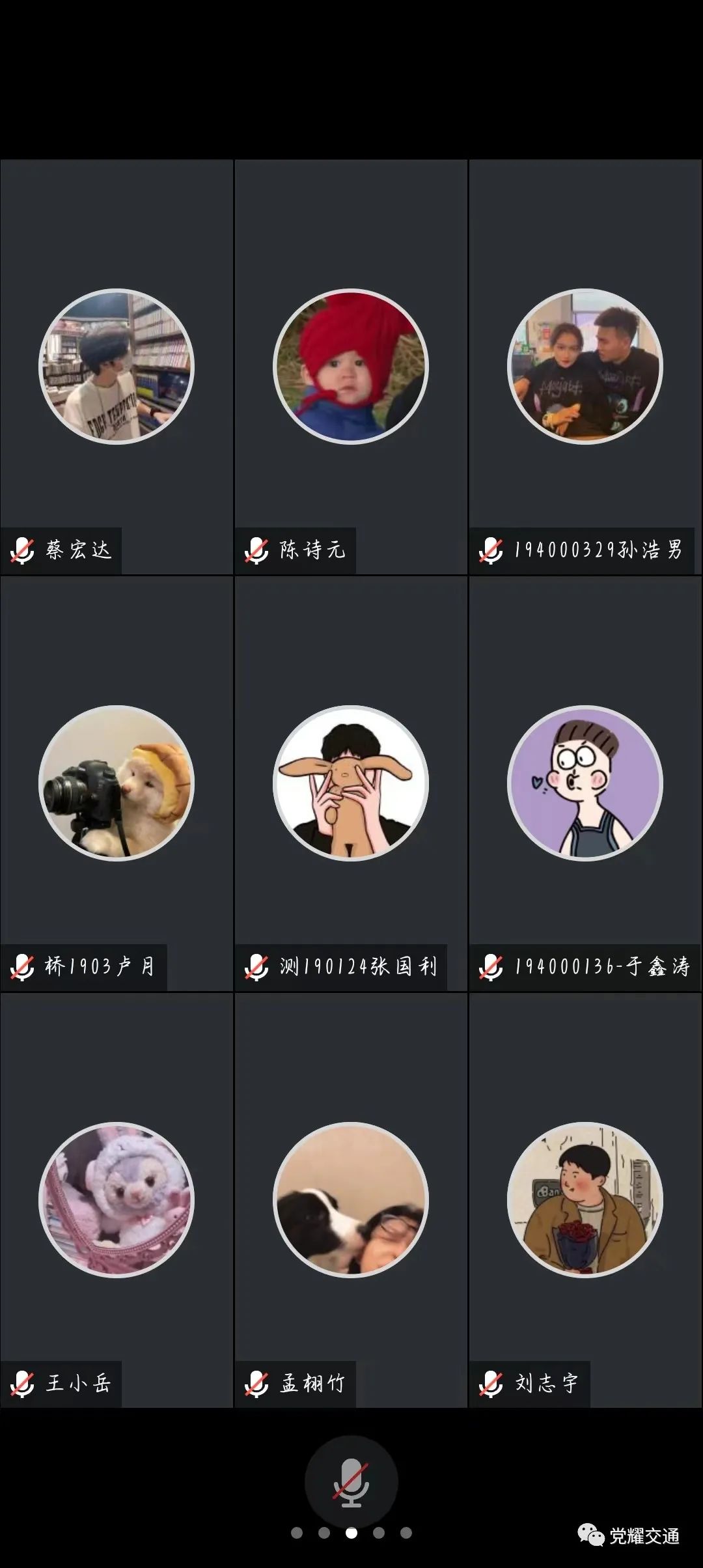Jump to the first page dot
Image resolution: width=703 pixels, height=1568 pixels.
click(x=297, y=1533)
